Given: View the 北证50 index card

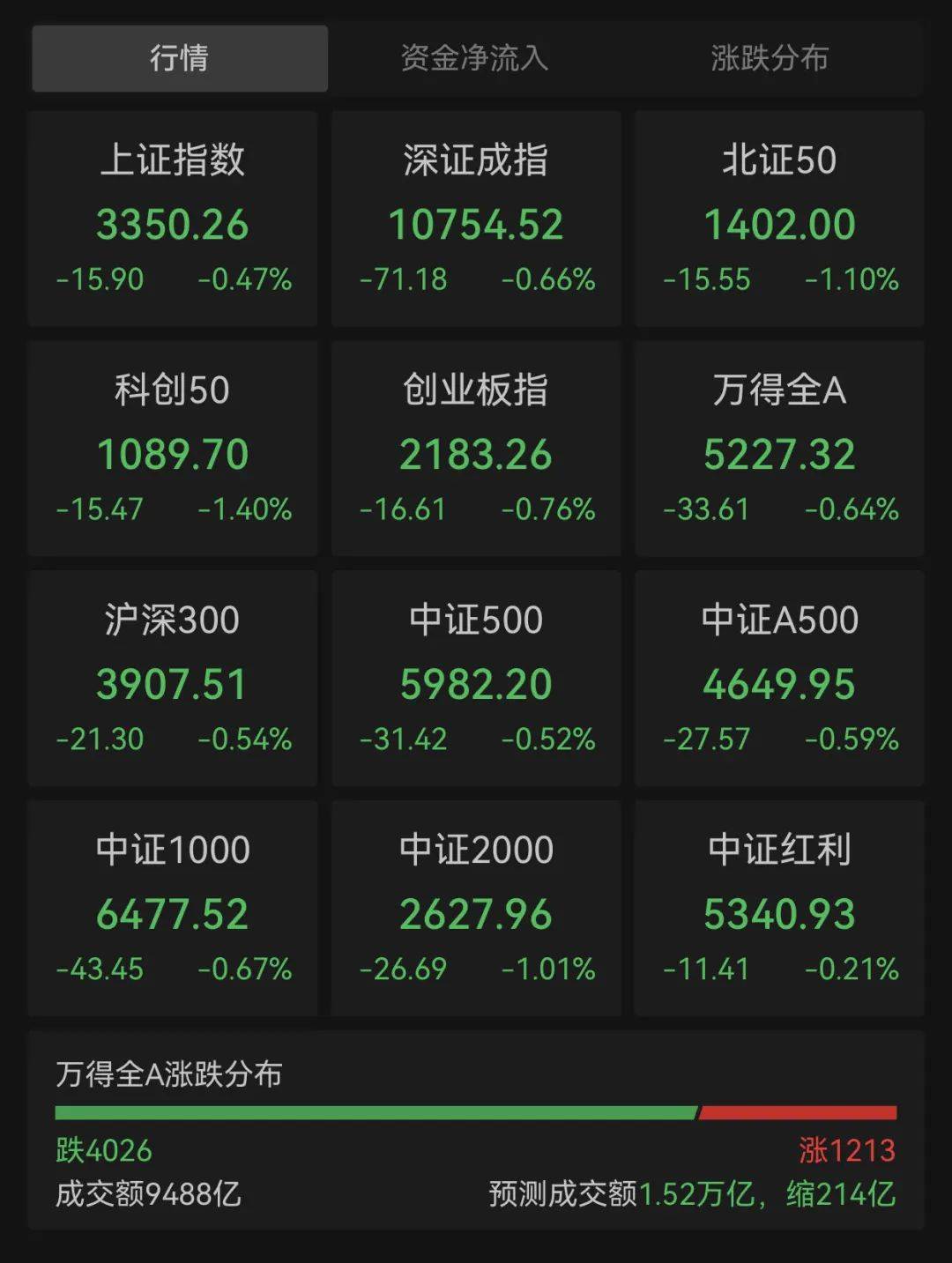Looking at the screenshot, I should [779, 218].
